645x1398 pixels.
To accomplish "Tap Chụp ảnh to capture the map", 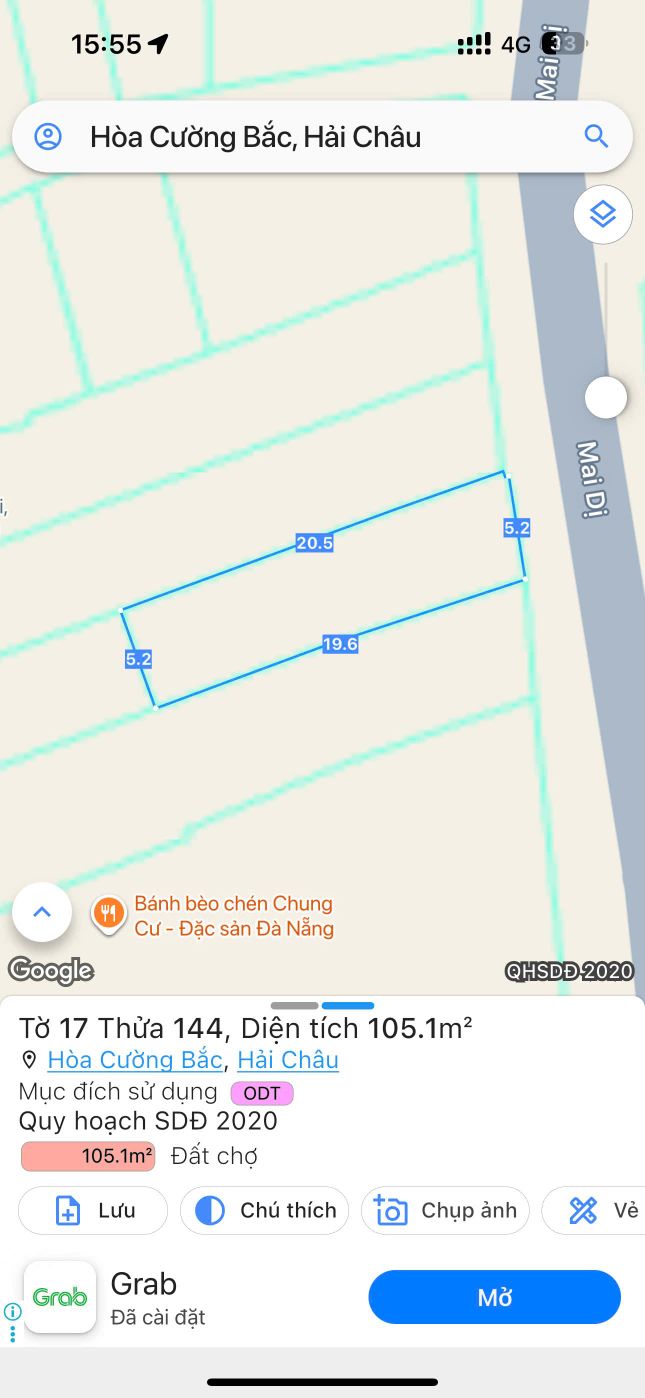I will (445, 1211).
